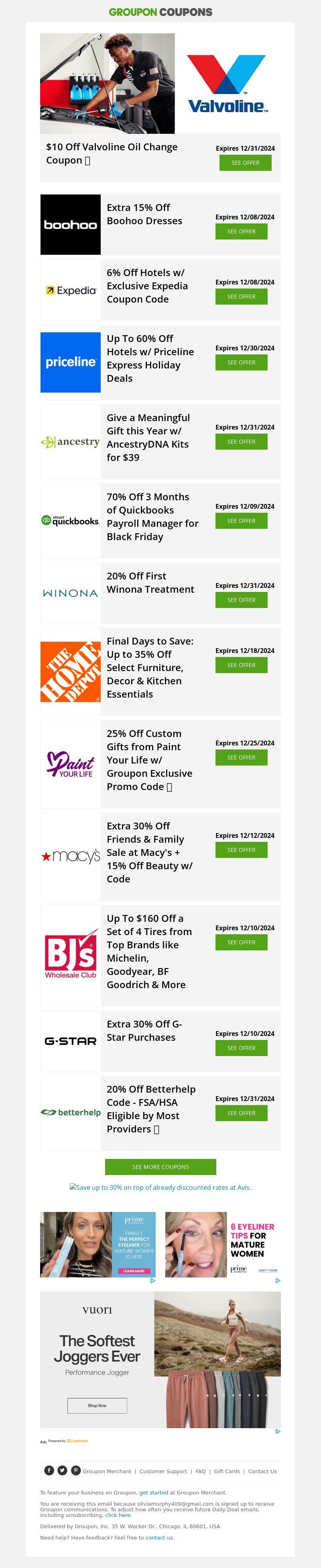This screenshot has width=321, height=1568.
Task: View the Expedia hotels coupon offer
Action: click(242, 297)
